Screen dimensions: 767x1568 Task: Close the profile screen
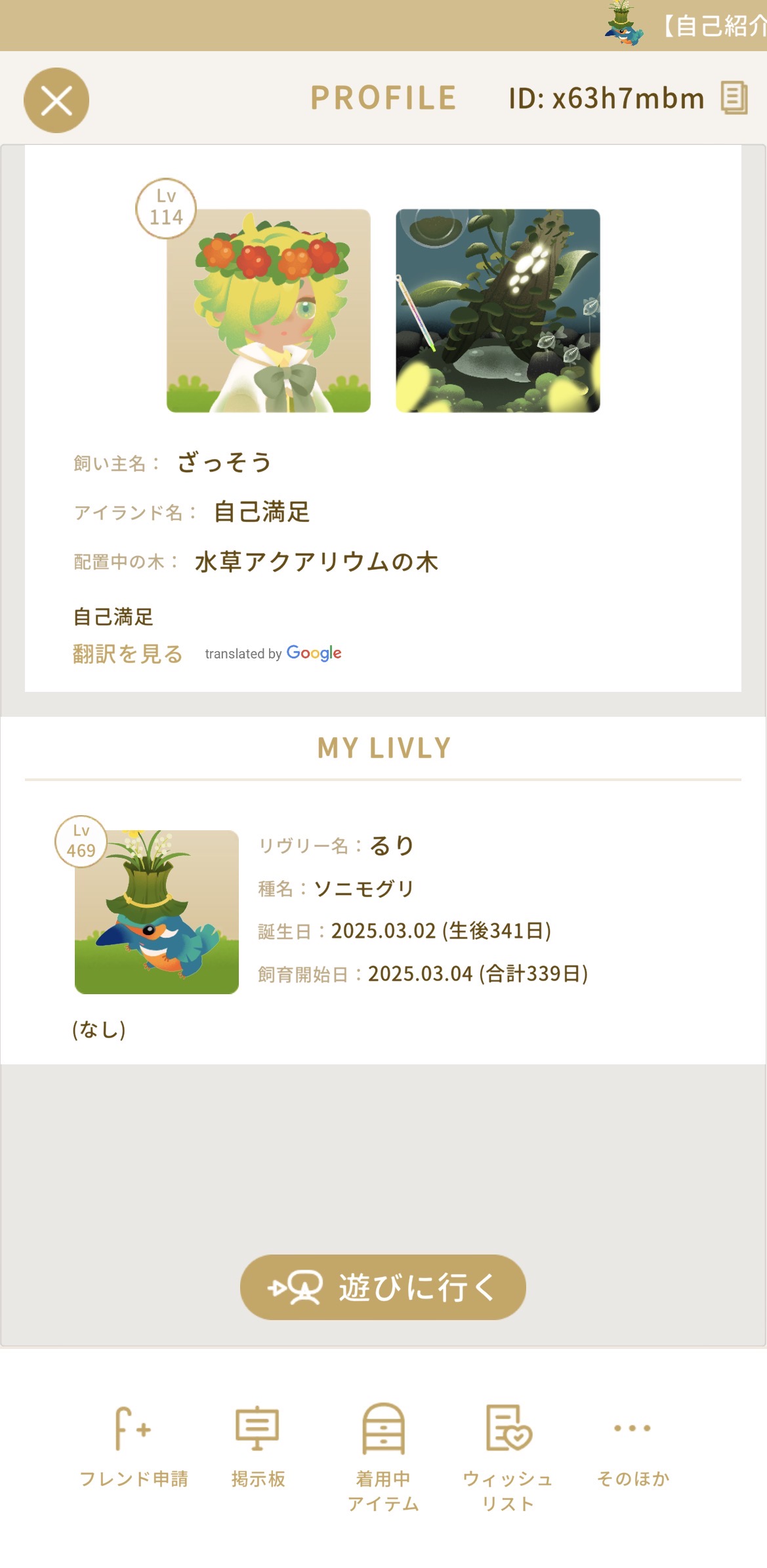56,100
